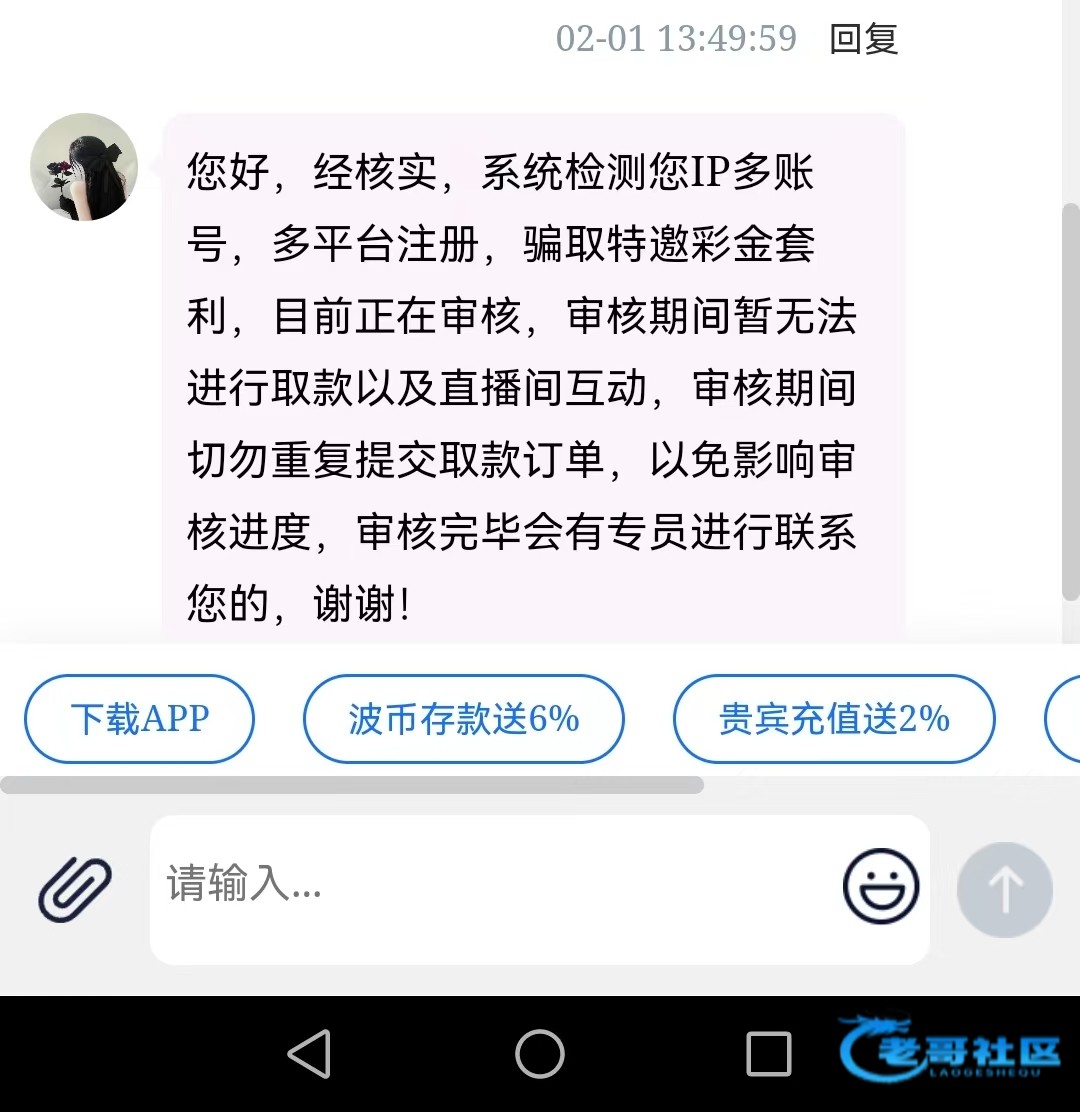This screenshot has height=1112, width=1080.
Task: Open the recent apps overview
Action: [x=769, y=1053]
